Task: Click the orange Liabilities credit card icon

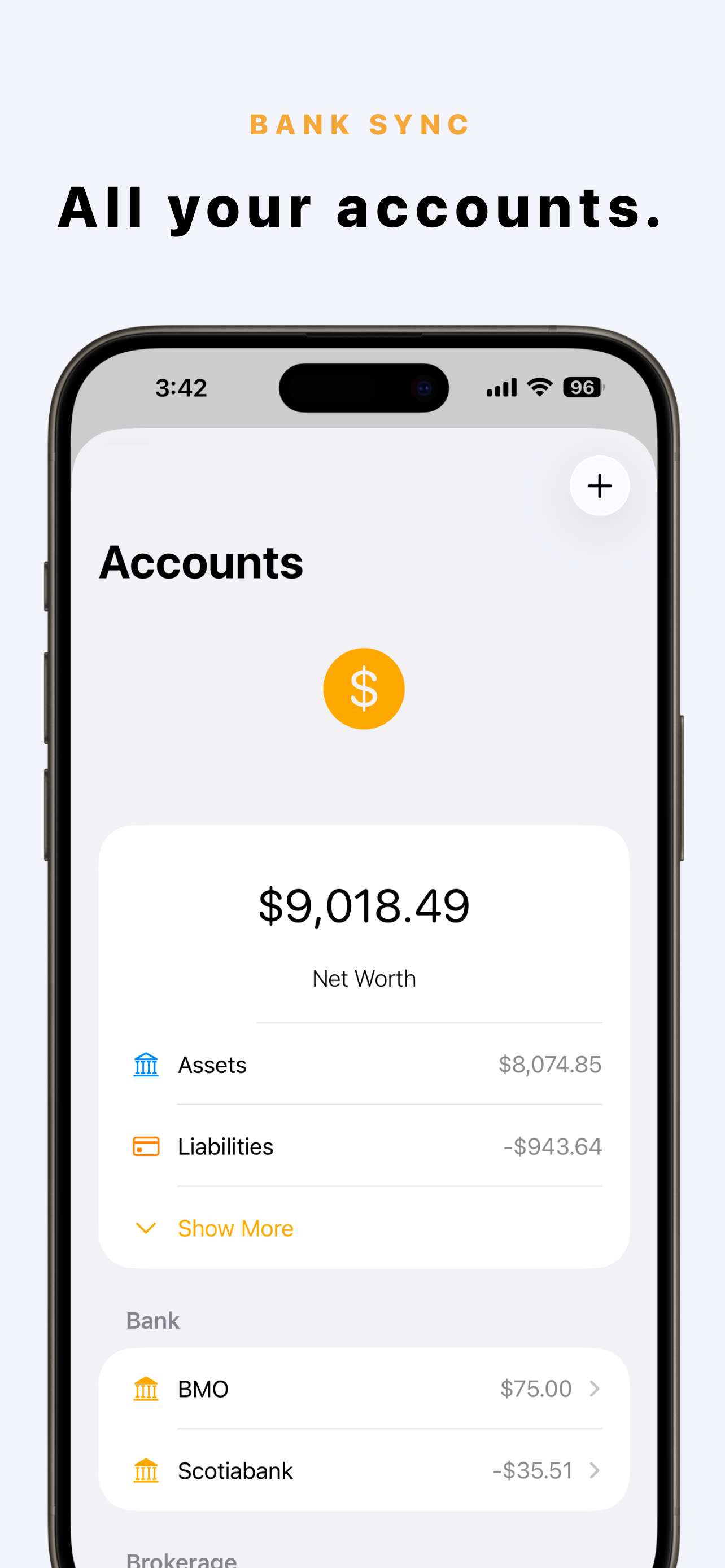Action: (146, 1146)
